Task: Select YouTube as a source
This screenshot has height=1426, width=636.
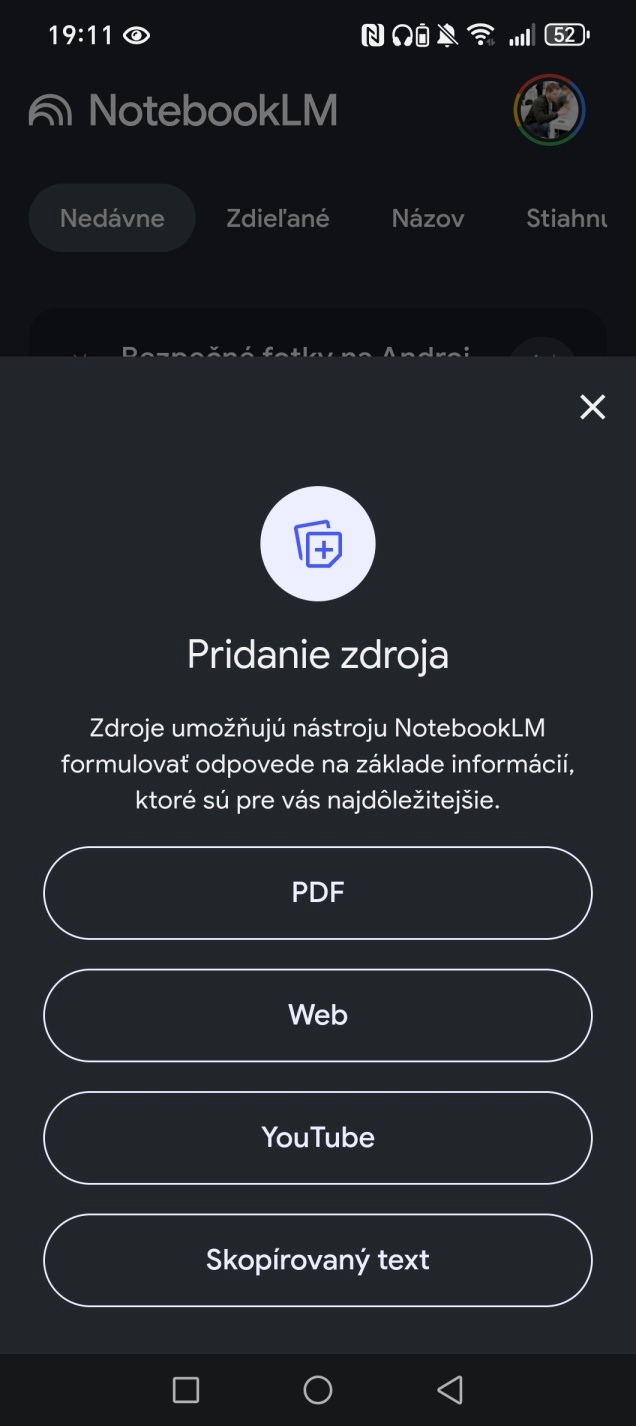Action: tap(318, 1138)
